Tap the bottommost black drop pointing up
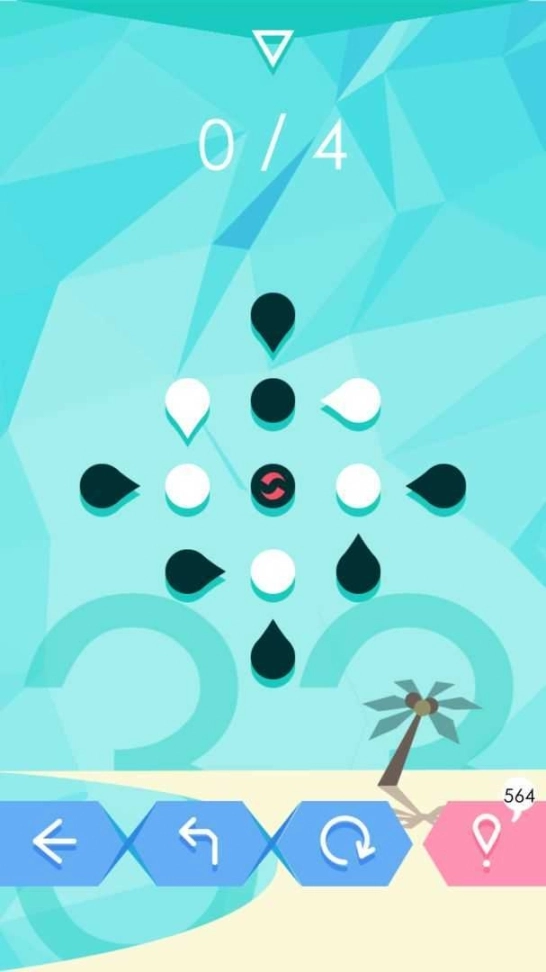 [273, 650]
